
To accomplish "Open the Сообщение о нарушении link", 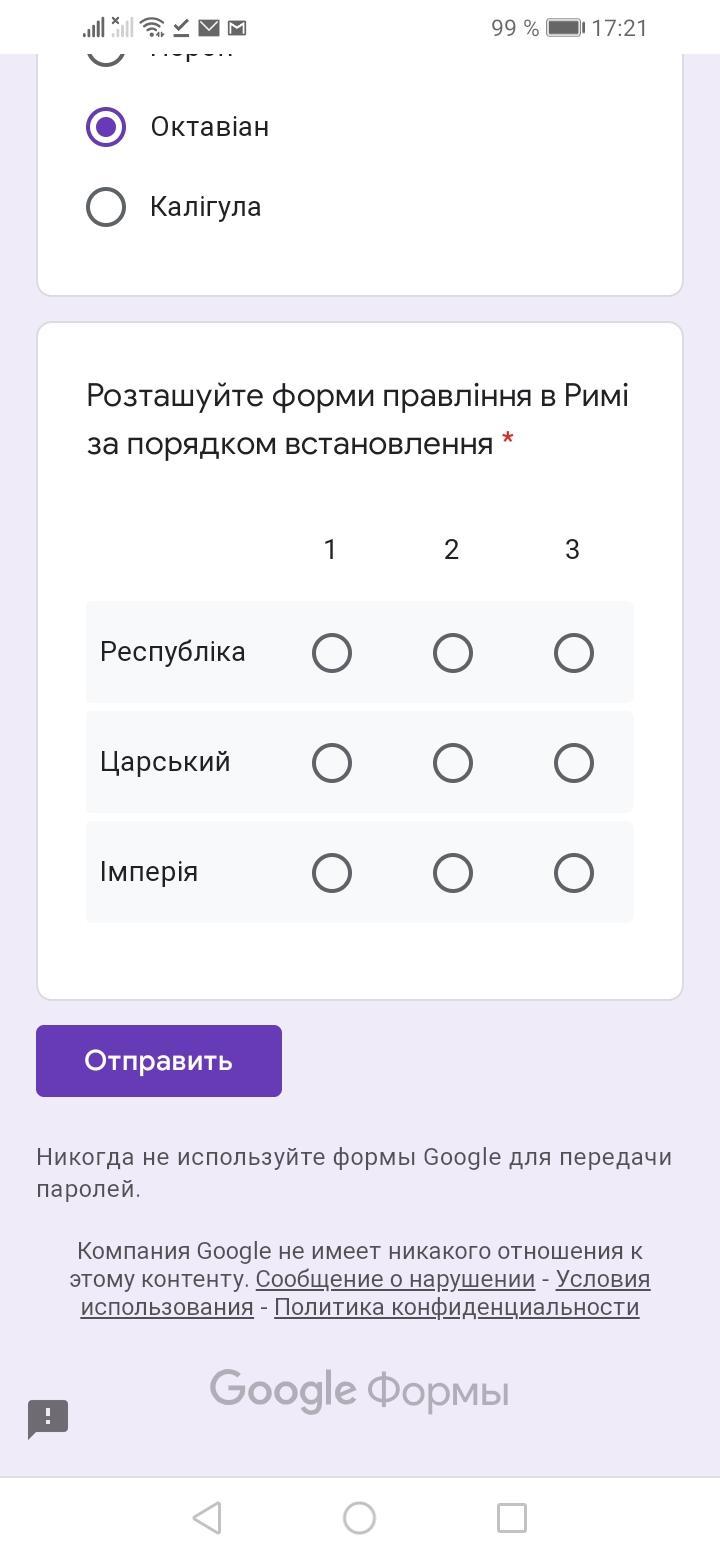I will (395, 1279).
